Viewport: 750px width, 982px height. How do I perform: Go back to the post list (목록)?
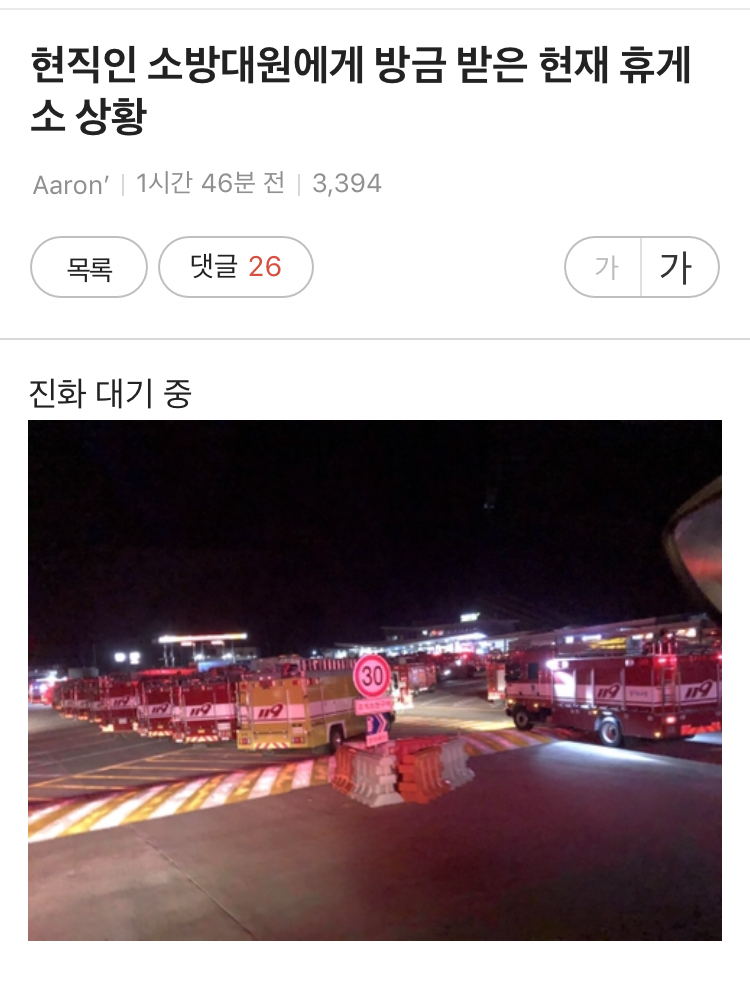click(x=89, y=267)
